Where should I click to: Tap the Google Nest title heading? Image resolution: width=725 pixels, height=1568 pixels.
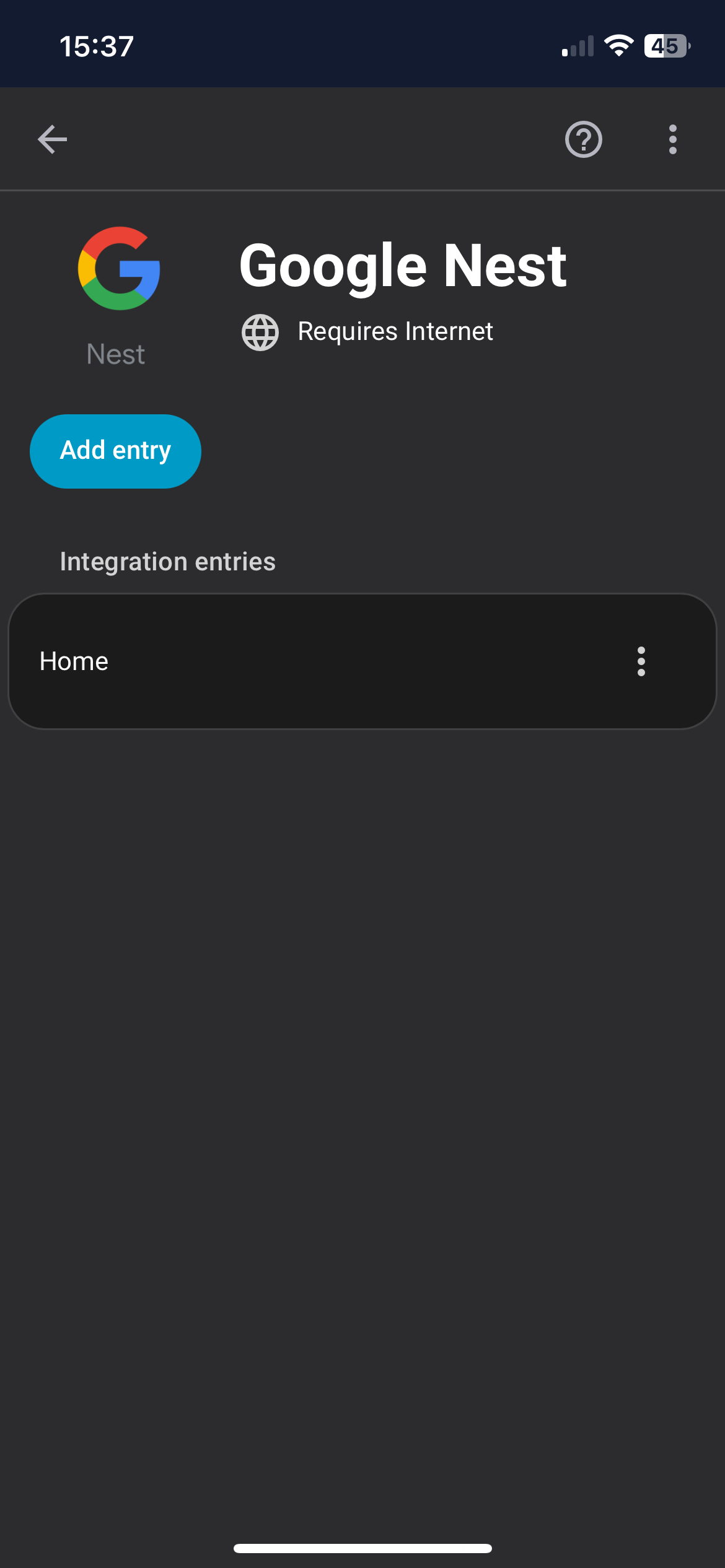(x=403, y=265)
